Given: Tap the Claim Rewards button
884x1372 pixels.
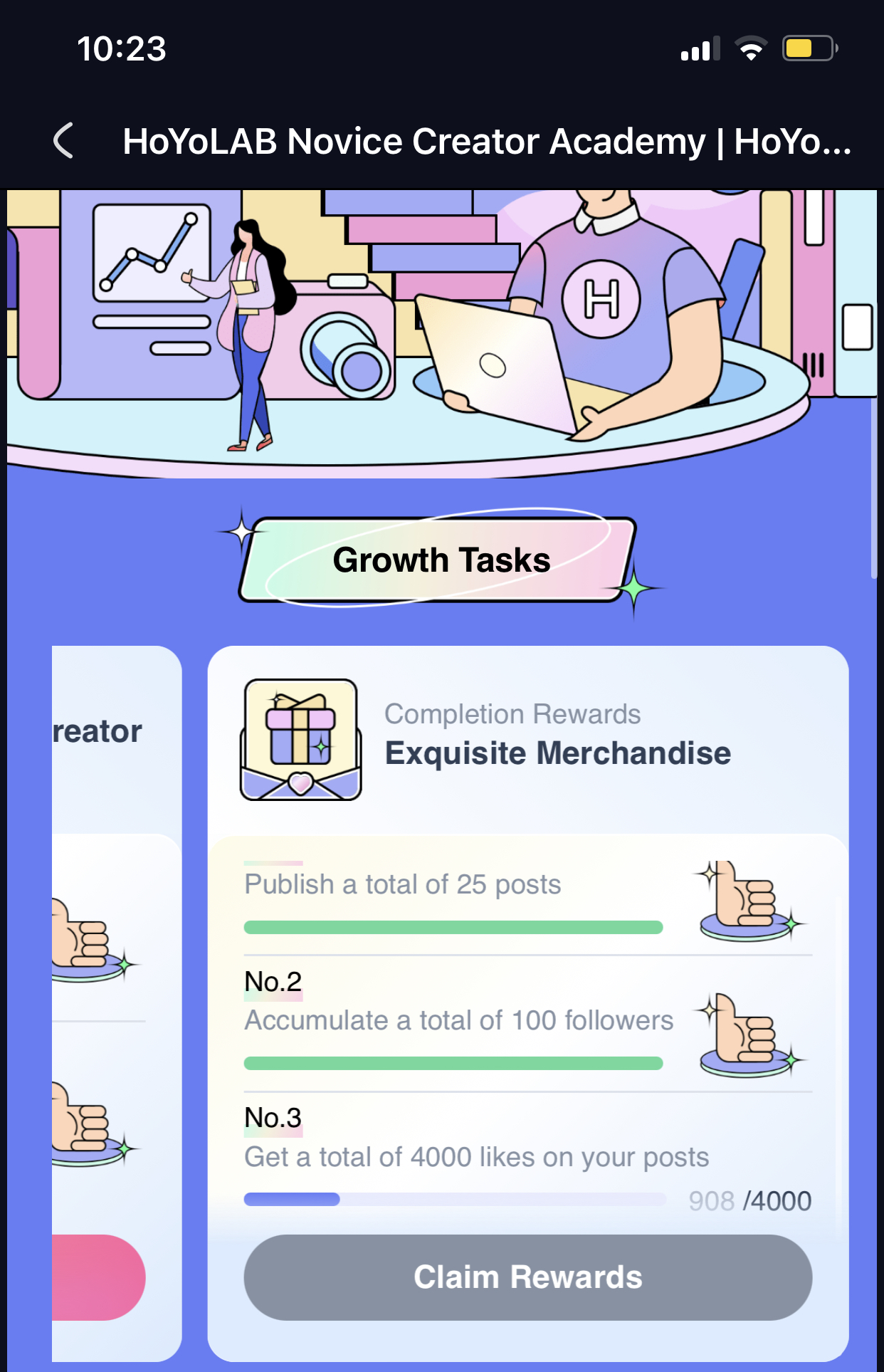Looking at the screenshot, I should (x=527, y=1277).
